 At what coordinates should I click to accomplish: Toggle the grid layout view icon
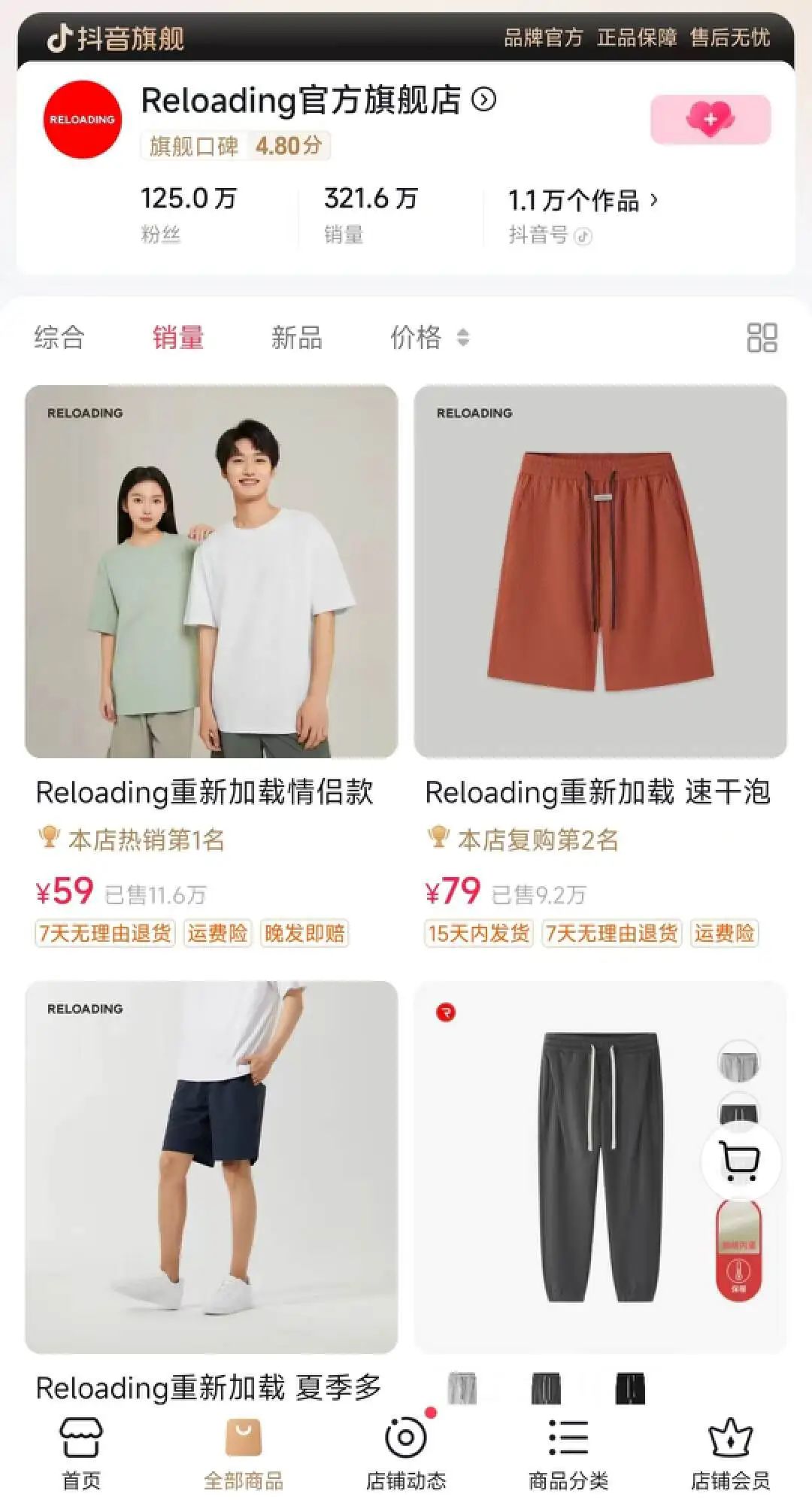762,338
